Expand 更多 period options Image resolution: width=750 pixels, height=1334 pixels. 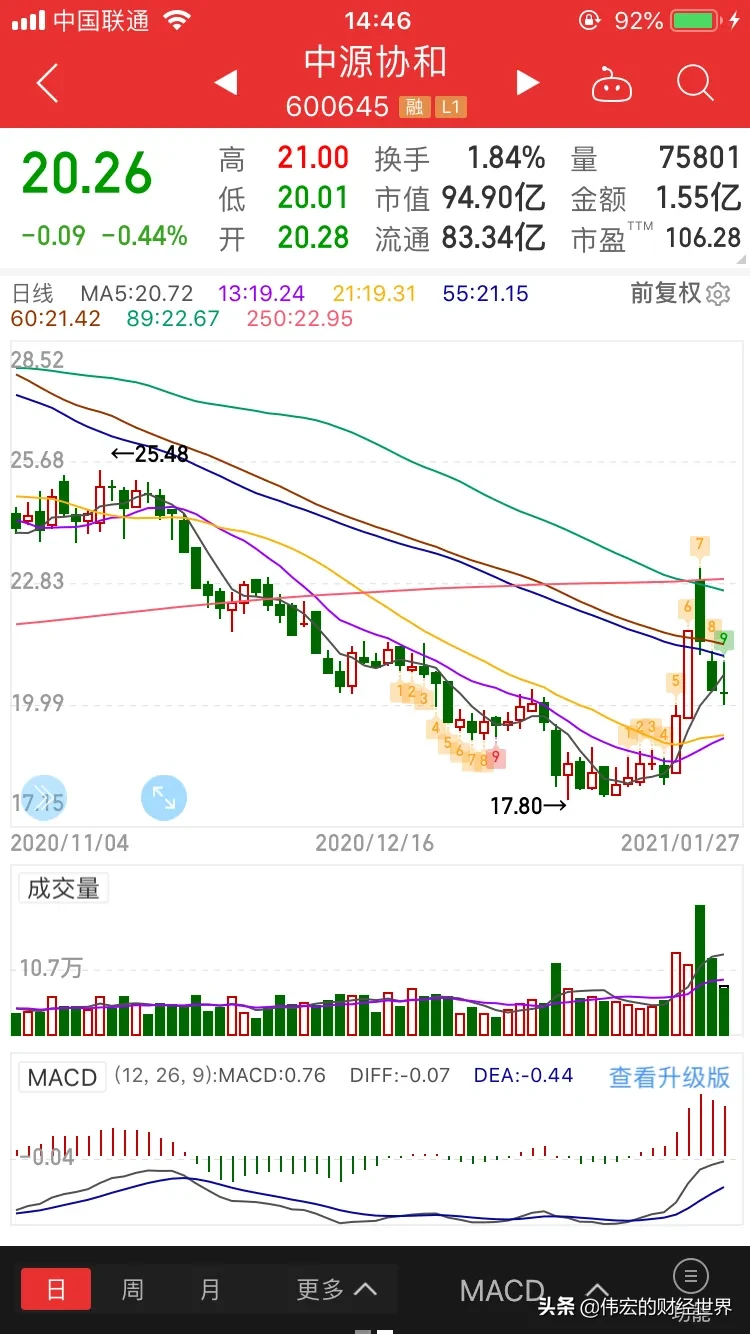tap(336, 1289)
